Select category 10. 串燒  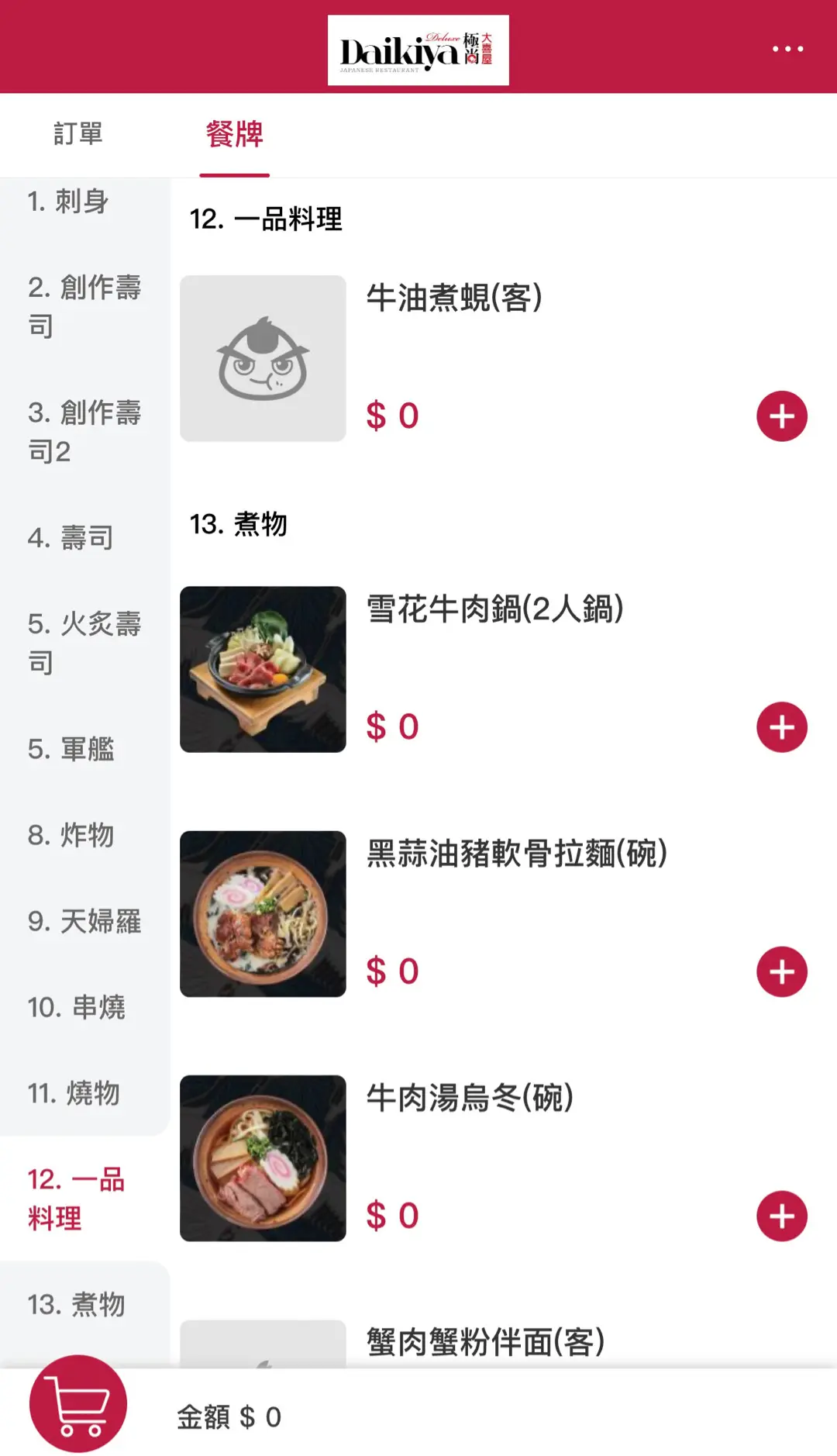85,1007
